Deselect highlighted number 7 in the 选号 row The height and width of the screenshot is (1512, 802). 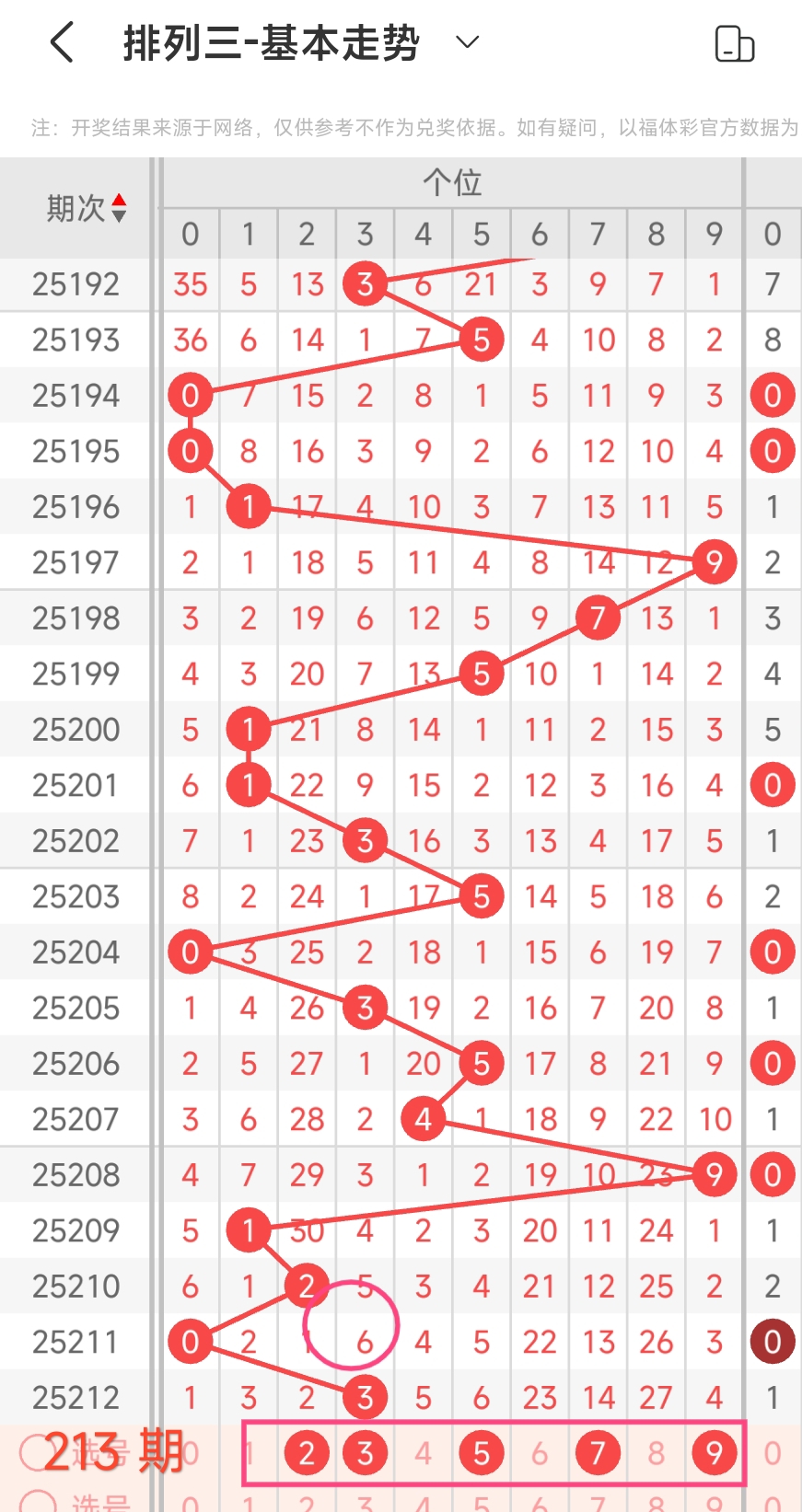pos(598,1453)
